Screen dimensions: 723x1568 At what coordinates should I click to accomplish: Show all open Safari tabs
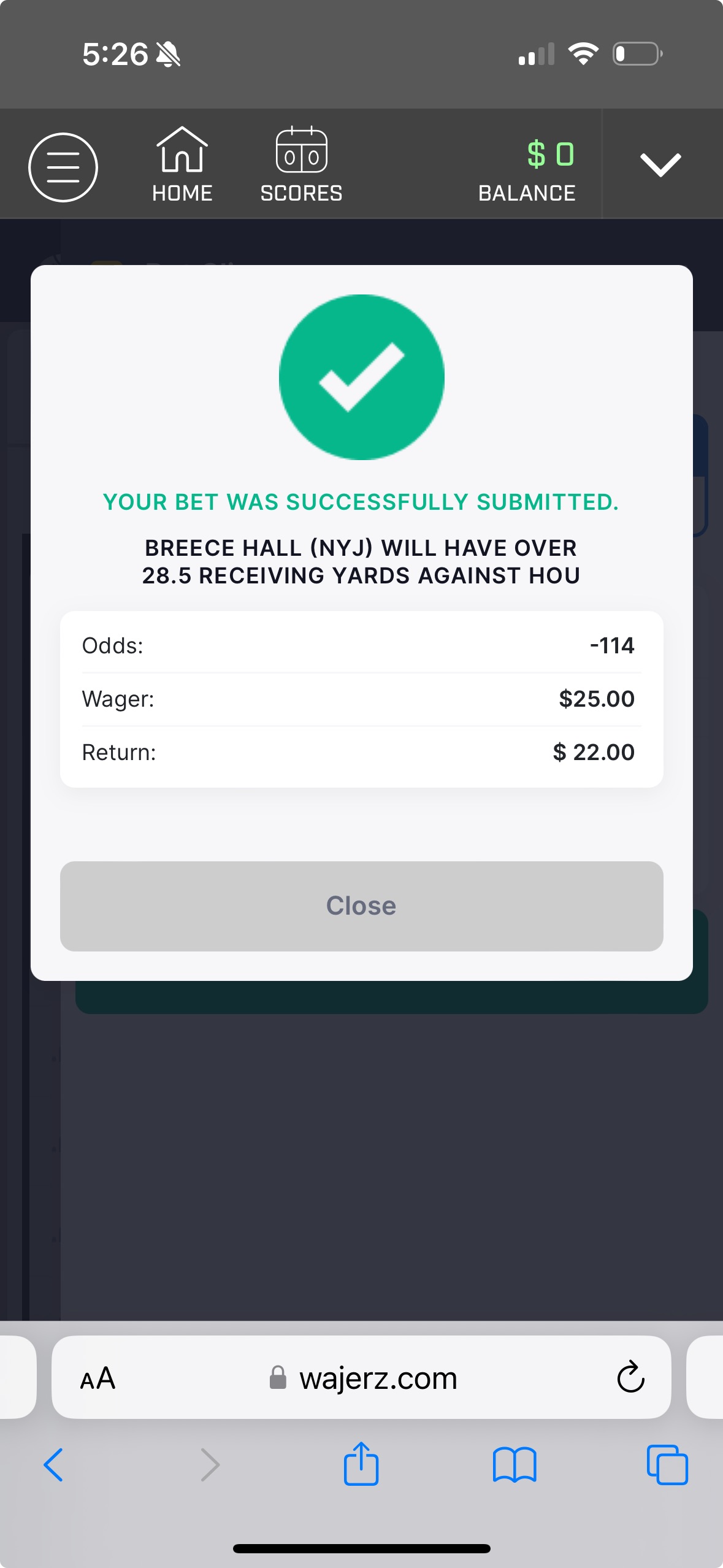tap(667, 1465)
